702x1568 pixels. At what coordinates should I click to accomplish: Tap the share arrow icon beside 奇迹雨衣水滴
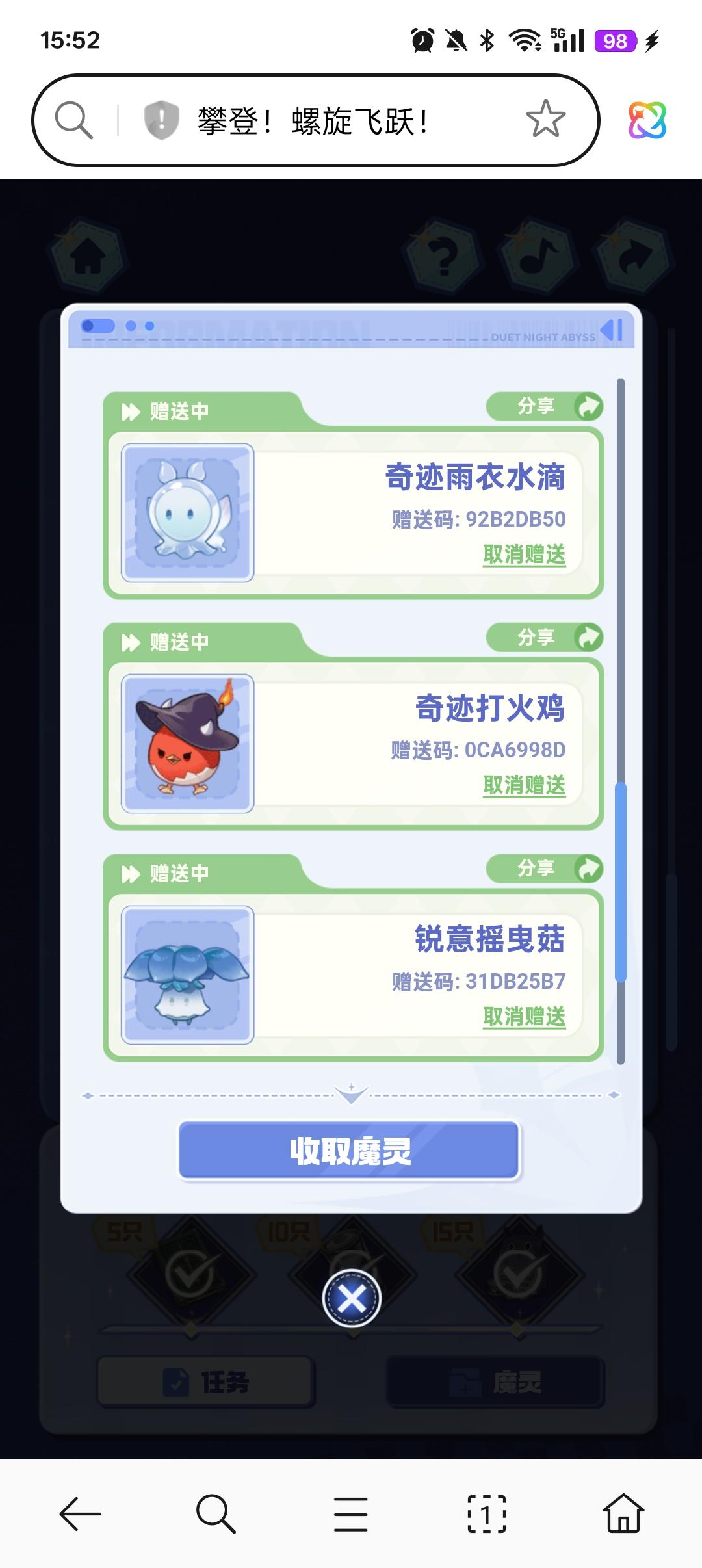point(589,405)
